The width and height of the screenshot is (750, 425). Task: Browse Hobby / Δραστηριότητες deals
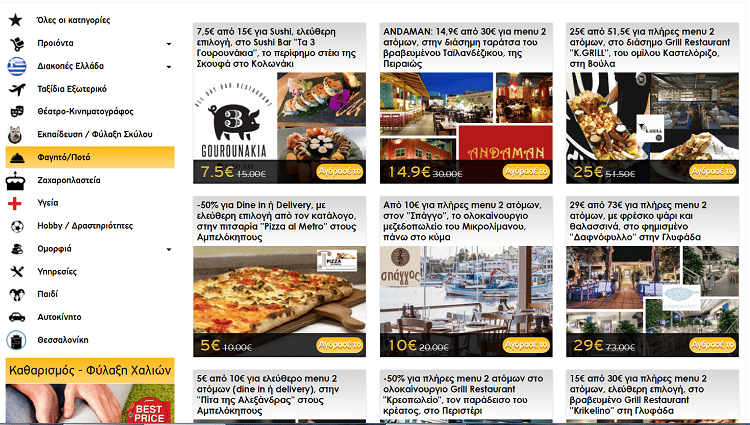point(85,226)
